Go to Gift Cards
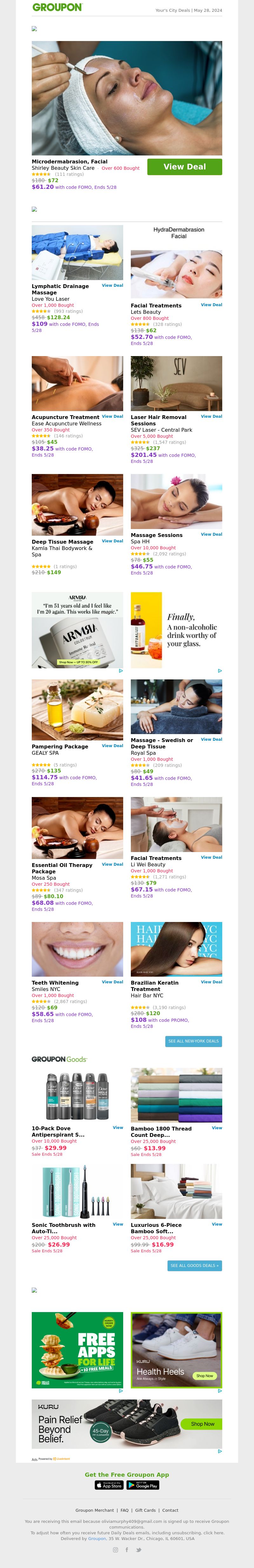This screenshot has width=254, height=1568. point(145,1510)
